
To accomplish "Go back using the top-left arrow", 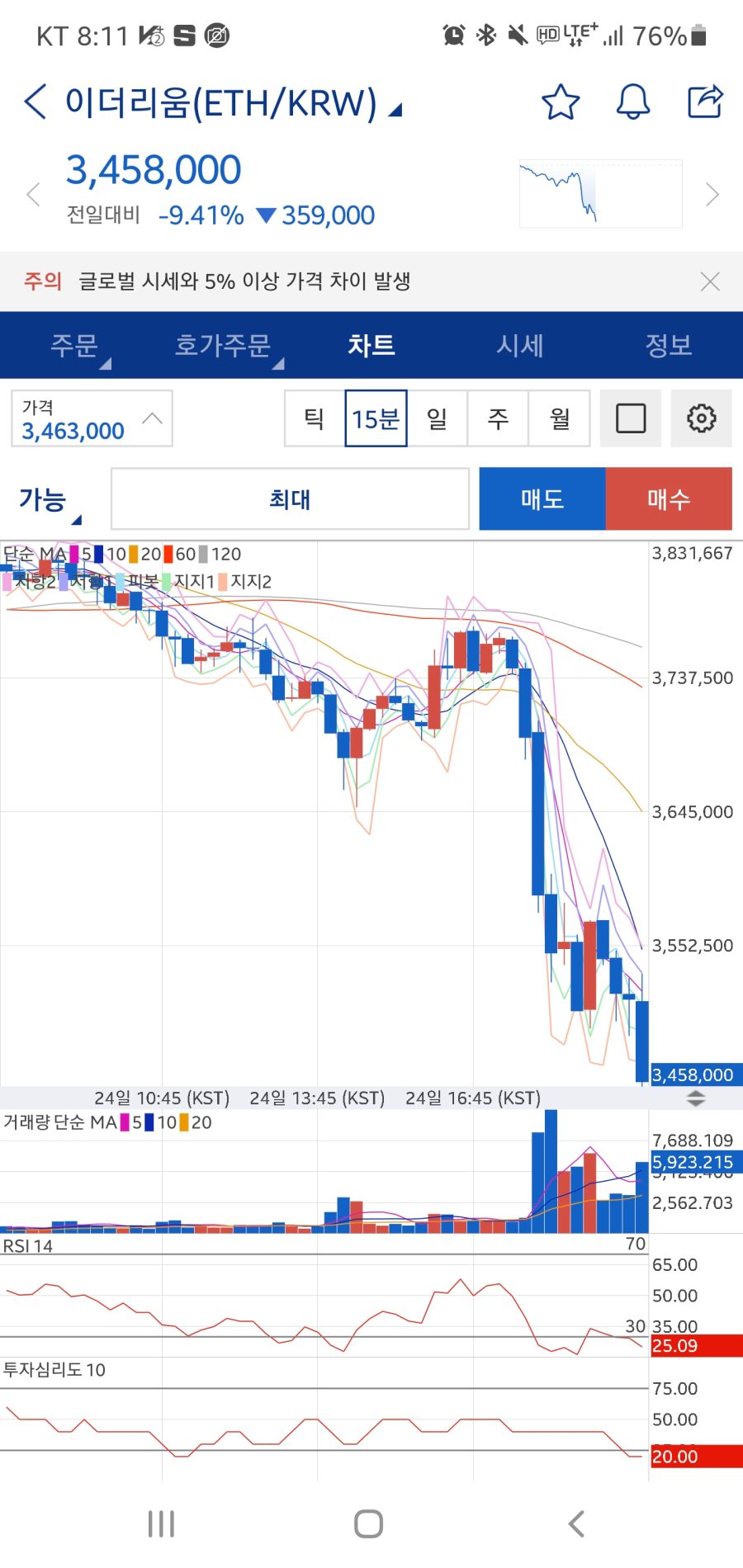I will [x=35, y=102].
